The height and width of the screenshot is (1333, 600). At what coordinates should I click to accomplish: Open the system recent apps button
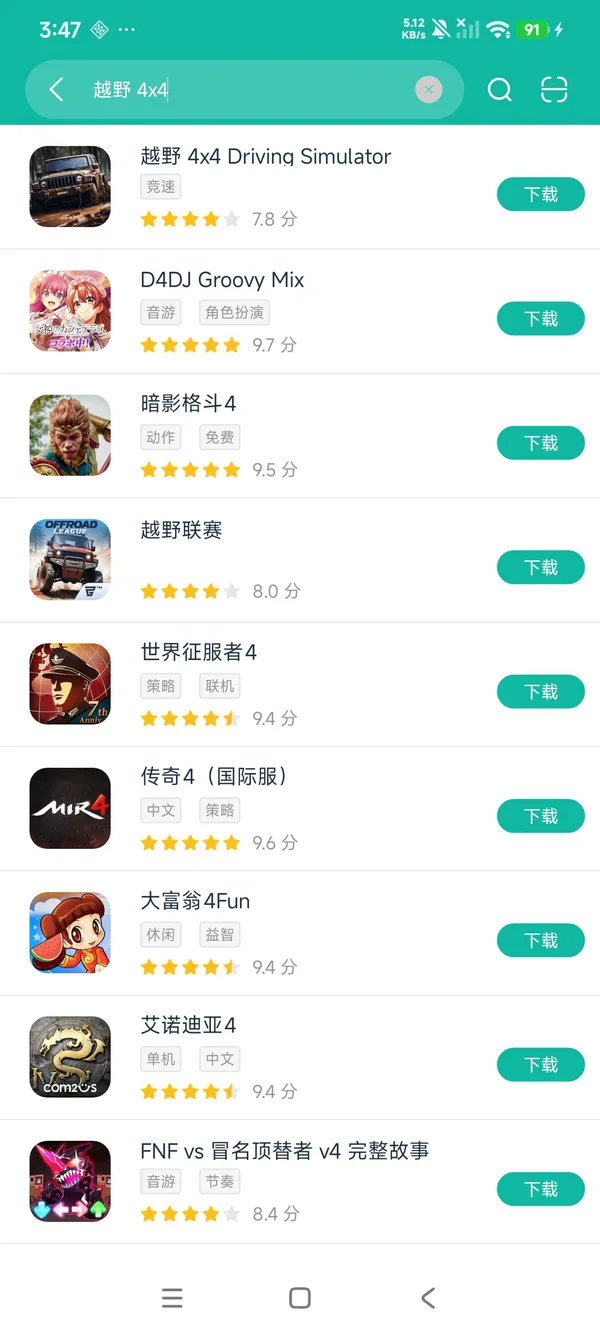172,1298
